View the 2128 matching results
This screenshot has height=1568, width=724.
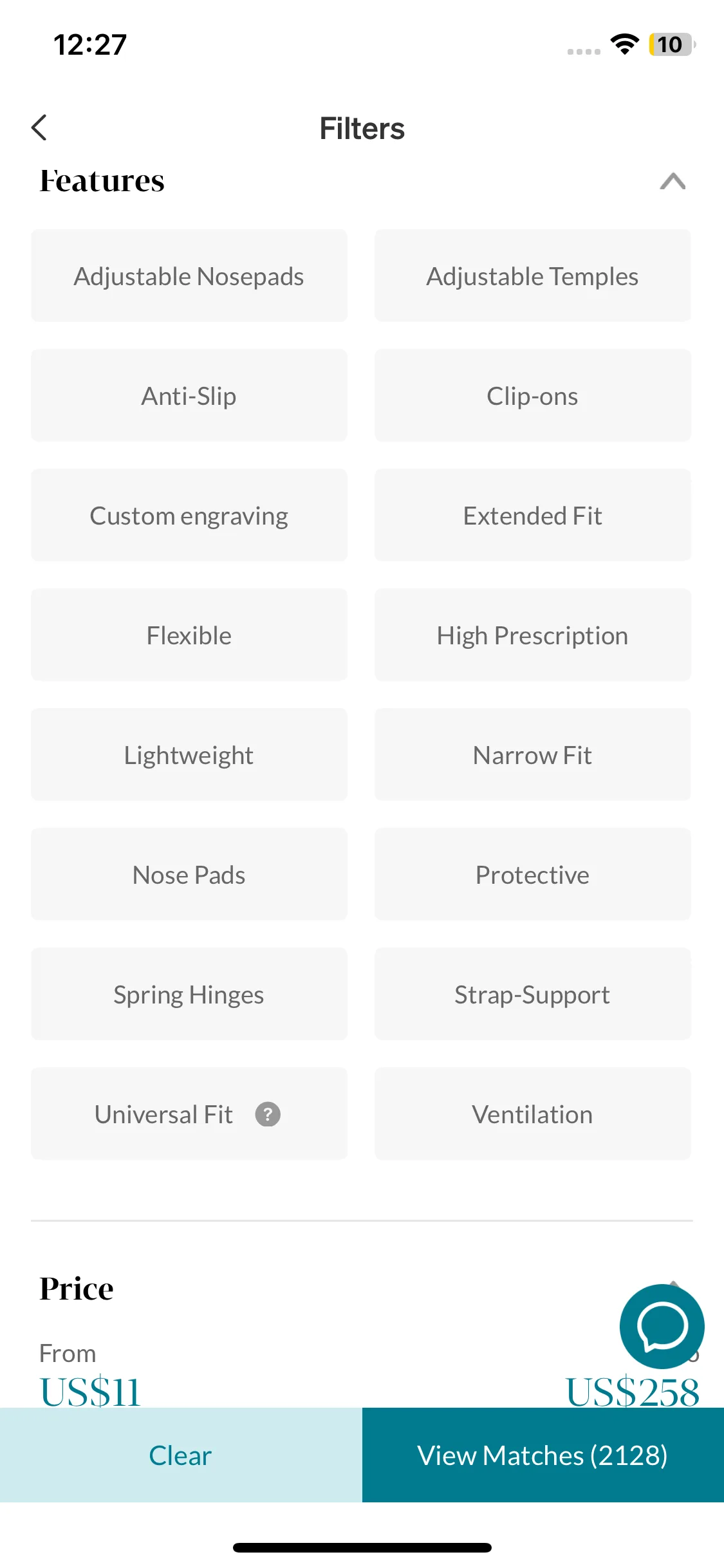[x=543, y=1455]
